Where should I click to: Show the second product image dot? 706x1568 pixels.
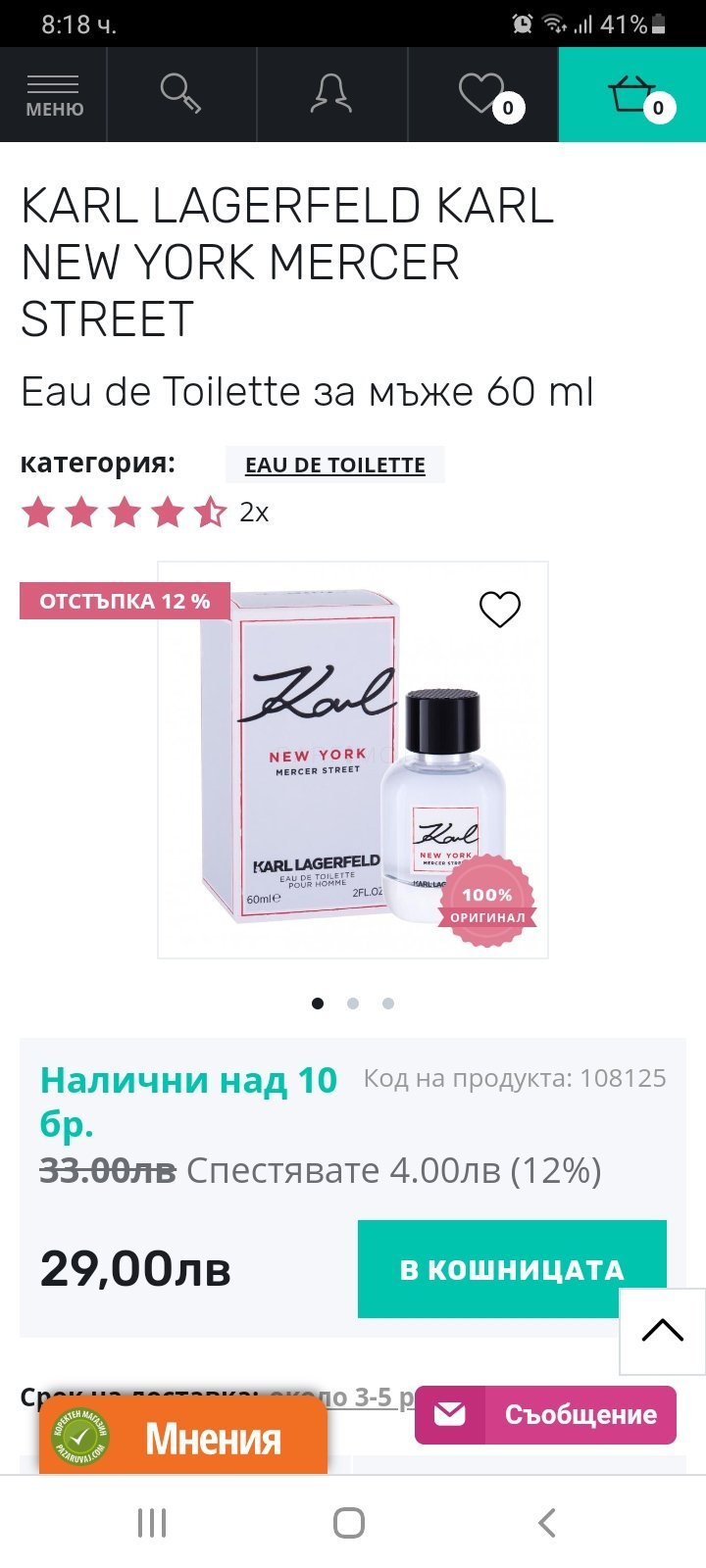353,1004
